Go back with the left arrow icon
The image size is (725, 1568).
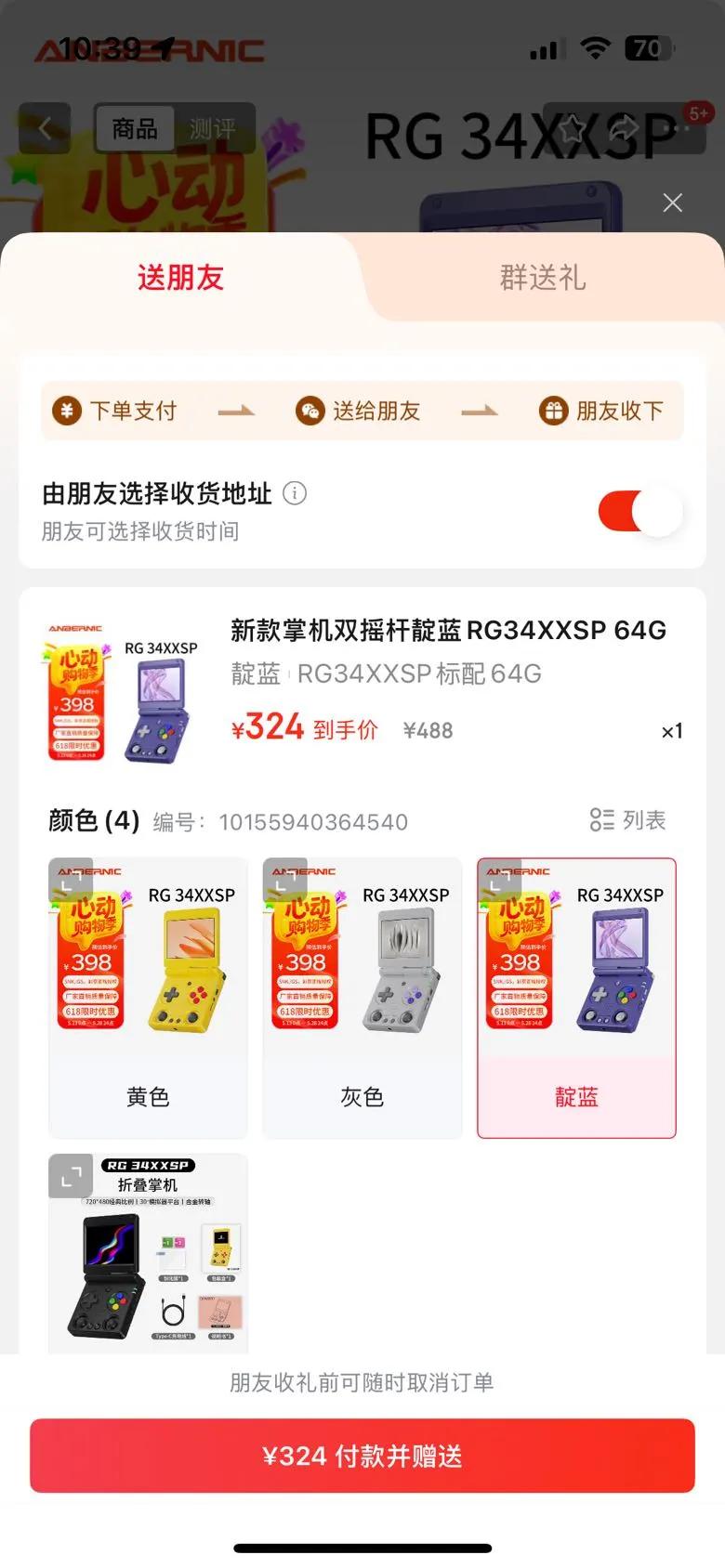click(x=46, y=127)
